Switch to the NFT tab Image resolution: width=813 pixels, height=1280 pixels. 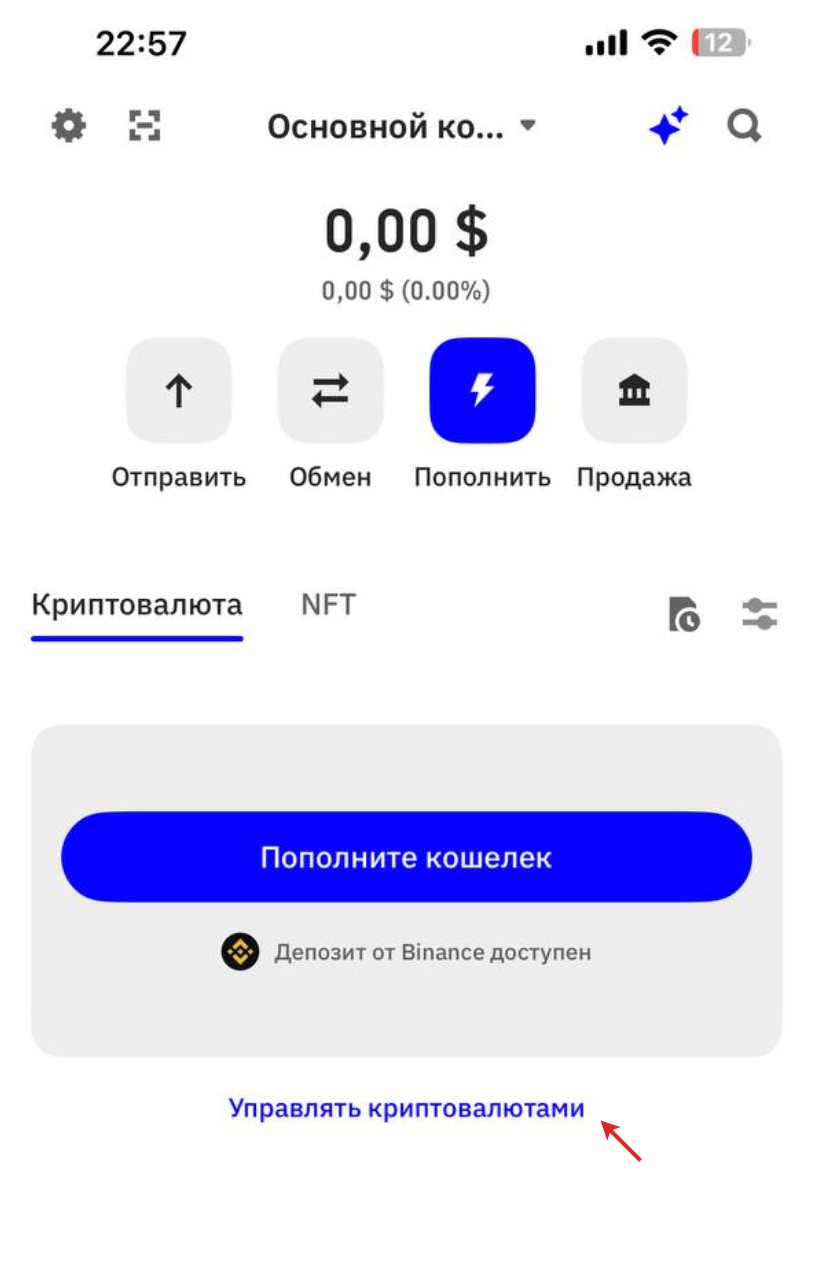(x=328, y=605)
